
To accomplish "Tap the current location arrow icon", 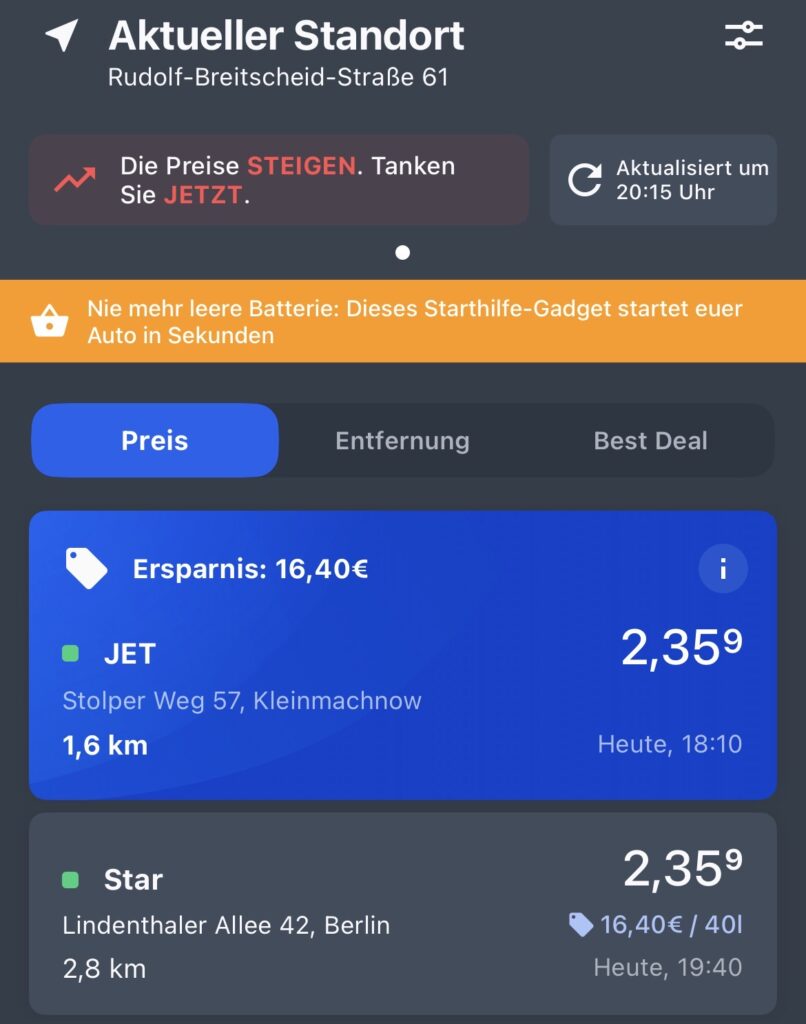I will (x=62, y=37).
